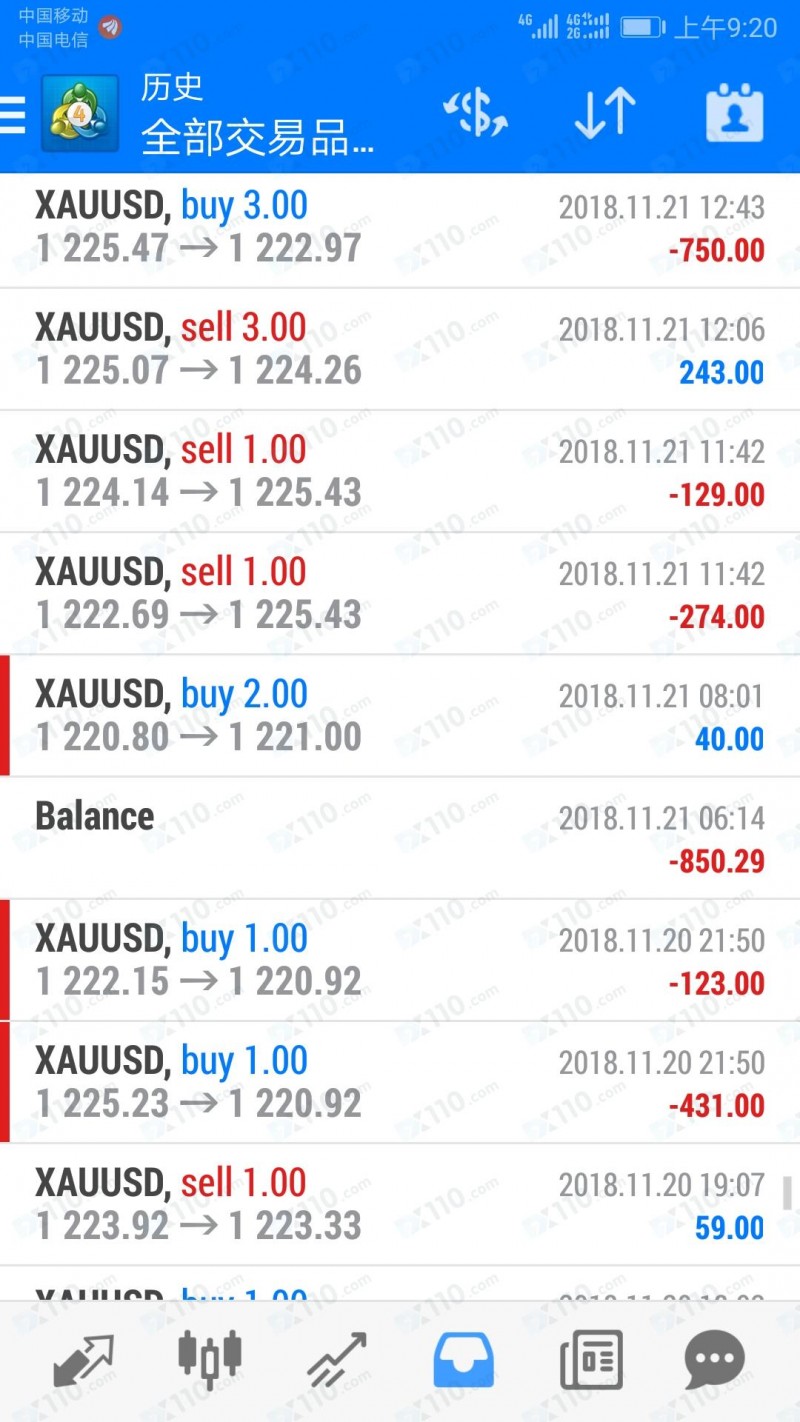Open the side drawer menu
This screenshot has width=800, height=1422.
[x=14, y=114]
